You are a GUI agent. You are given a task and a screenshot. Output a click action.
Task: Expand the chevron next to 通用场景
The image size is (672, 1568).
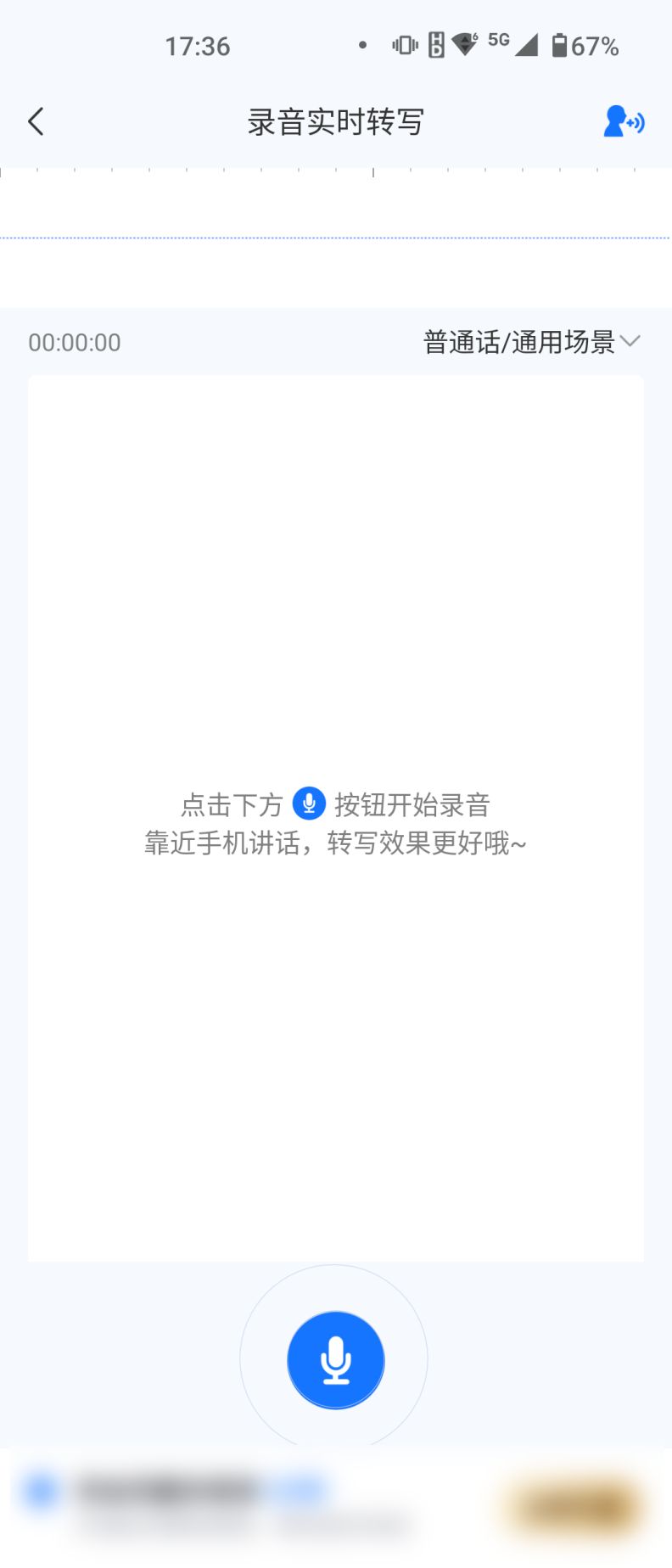click(631, 342)
